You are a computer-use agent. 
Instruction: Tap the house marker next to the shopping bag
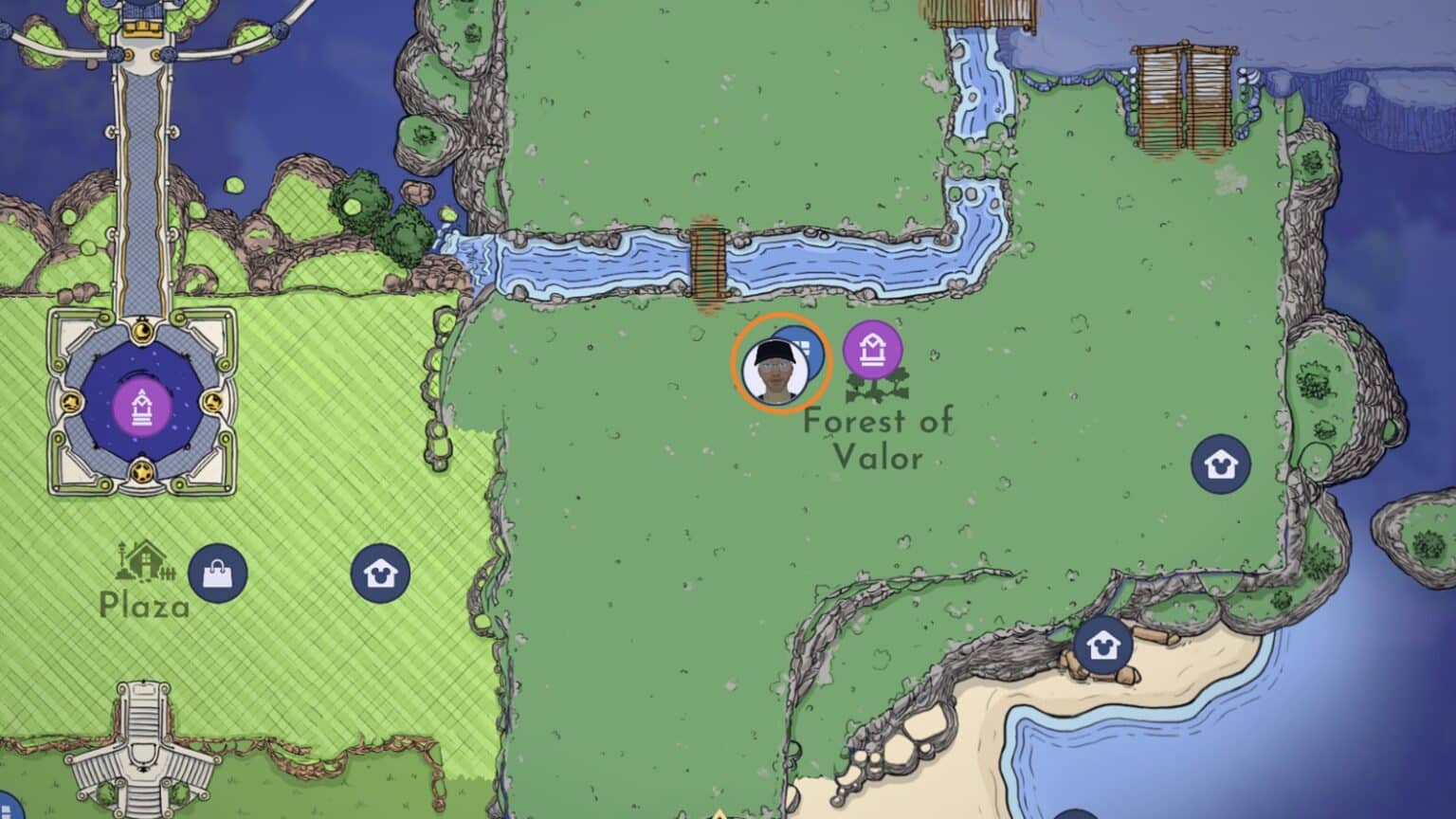380,573
